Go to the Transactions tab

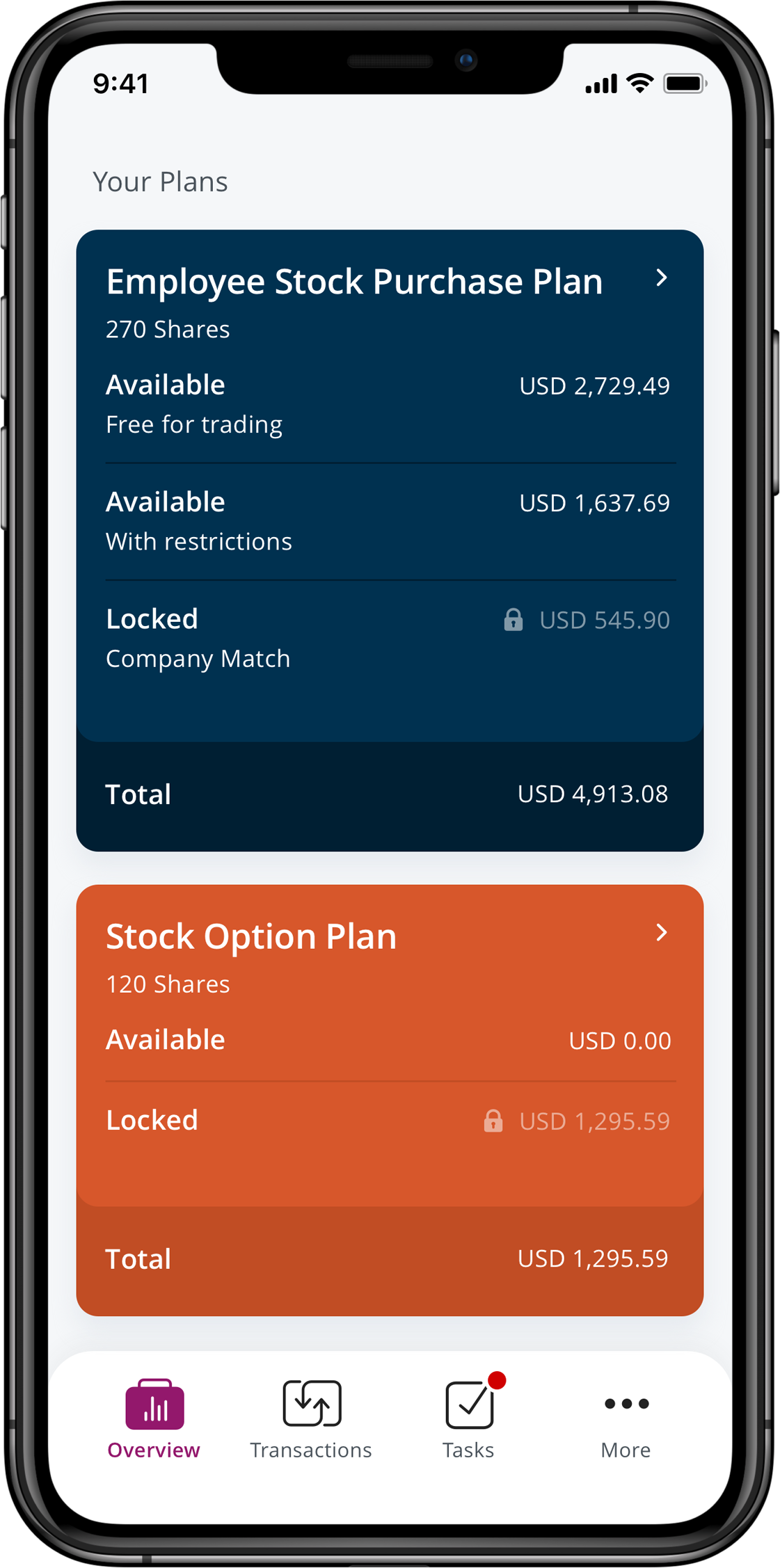[x=311, y=1419]
